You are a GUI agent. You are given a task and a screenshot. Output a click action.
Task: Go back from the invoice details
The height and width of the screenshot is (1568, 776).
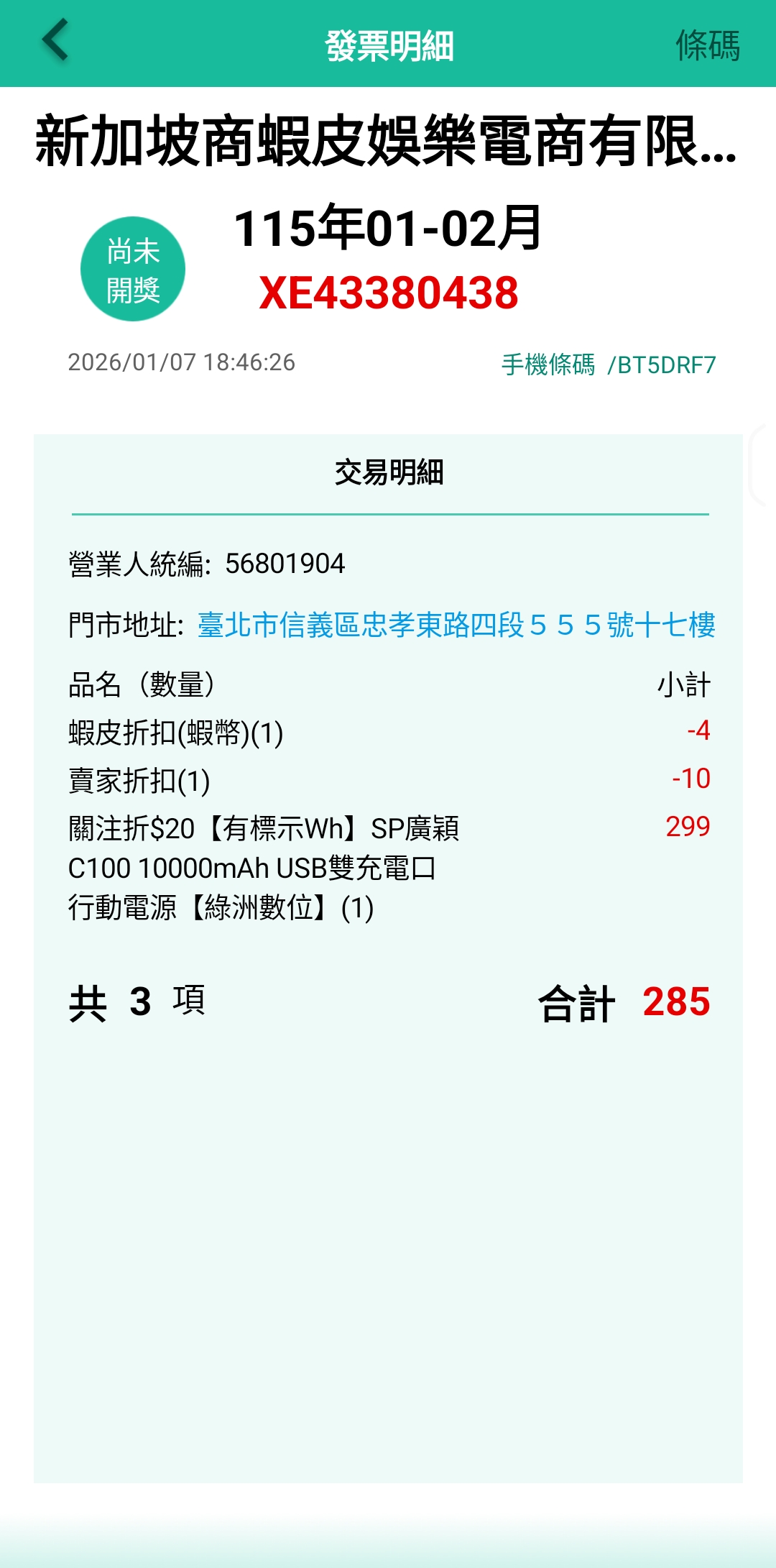(55, 42)
